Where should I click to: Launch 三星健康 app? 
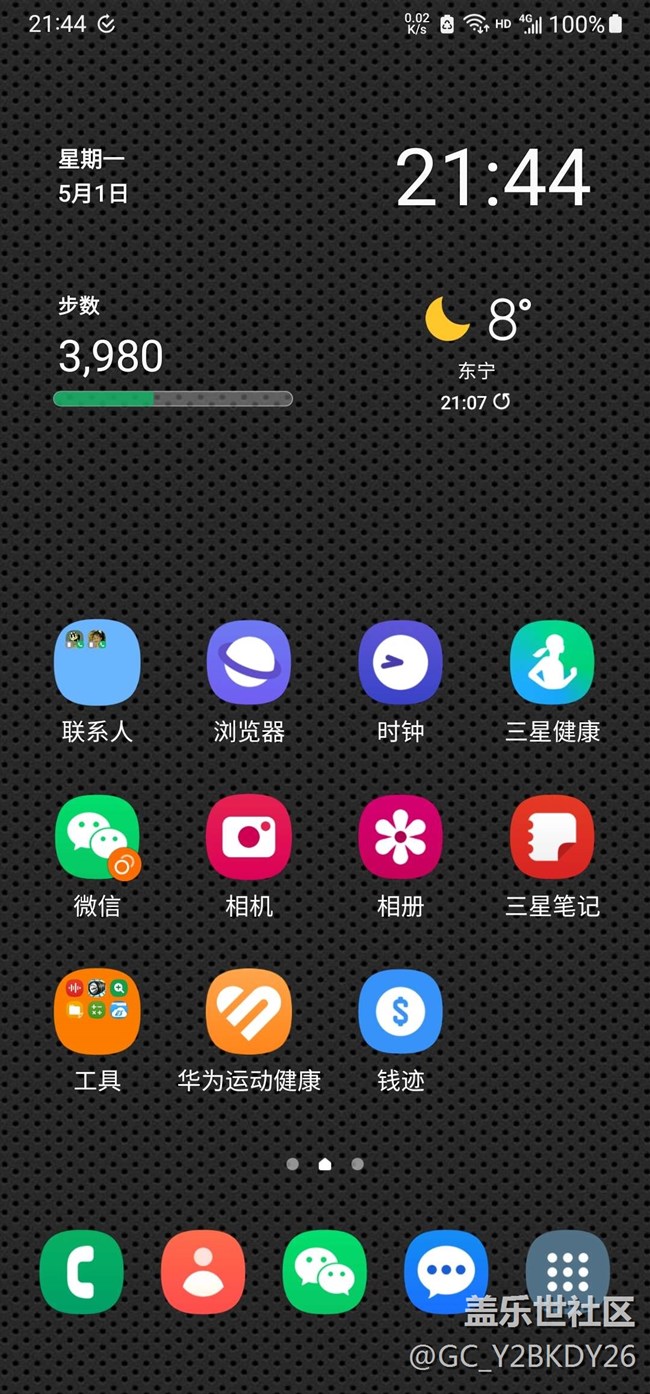pos(552,662)
